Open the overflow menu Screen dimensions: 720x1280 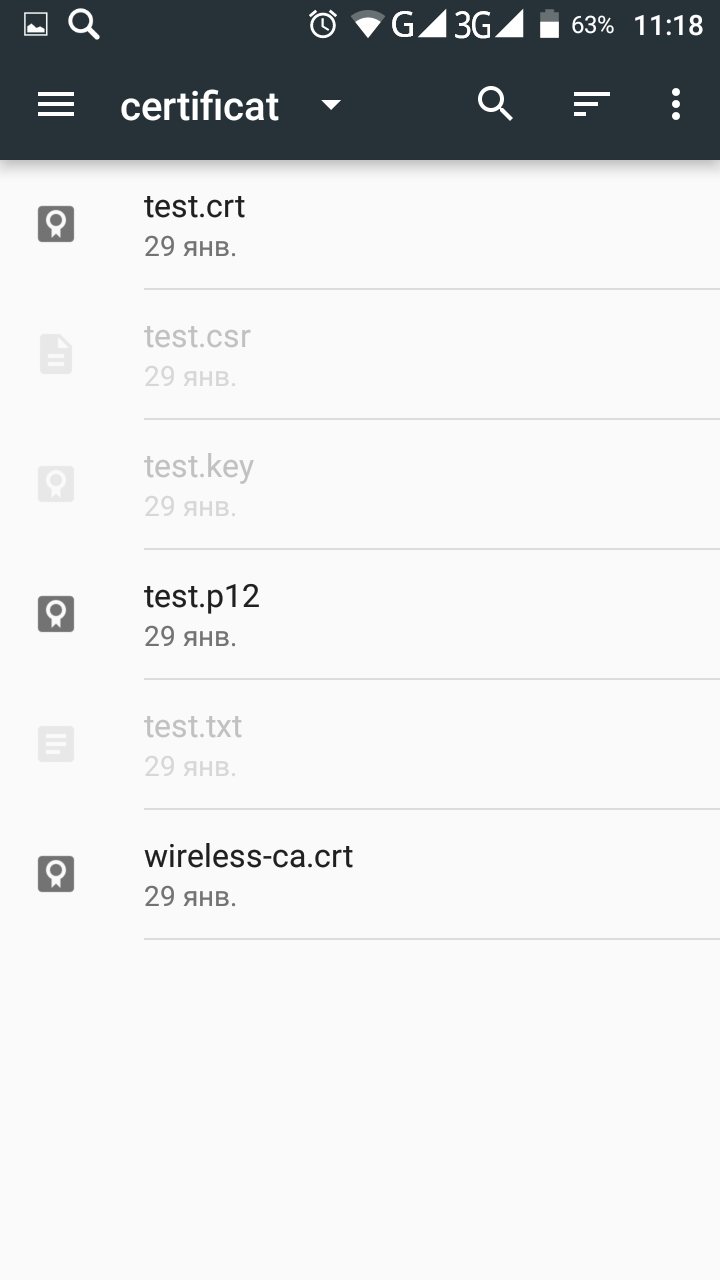tap(676, 104)
